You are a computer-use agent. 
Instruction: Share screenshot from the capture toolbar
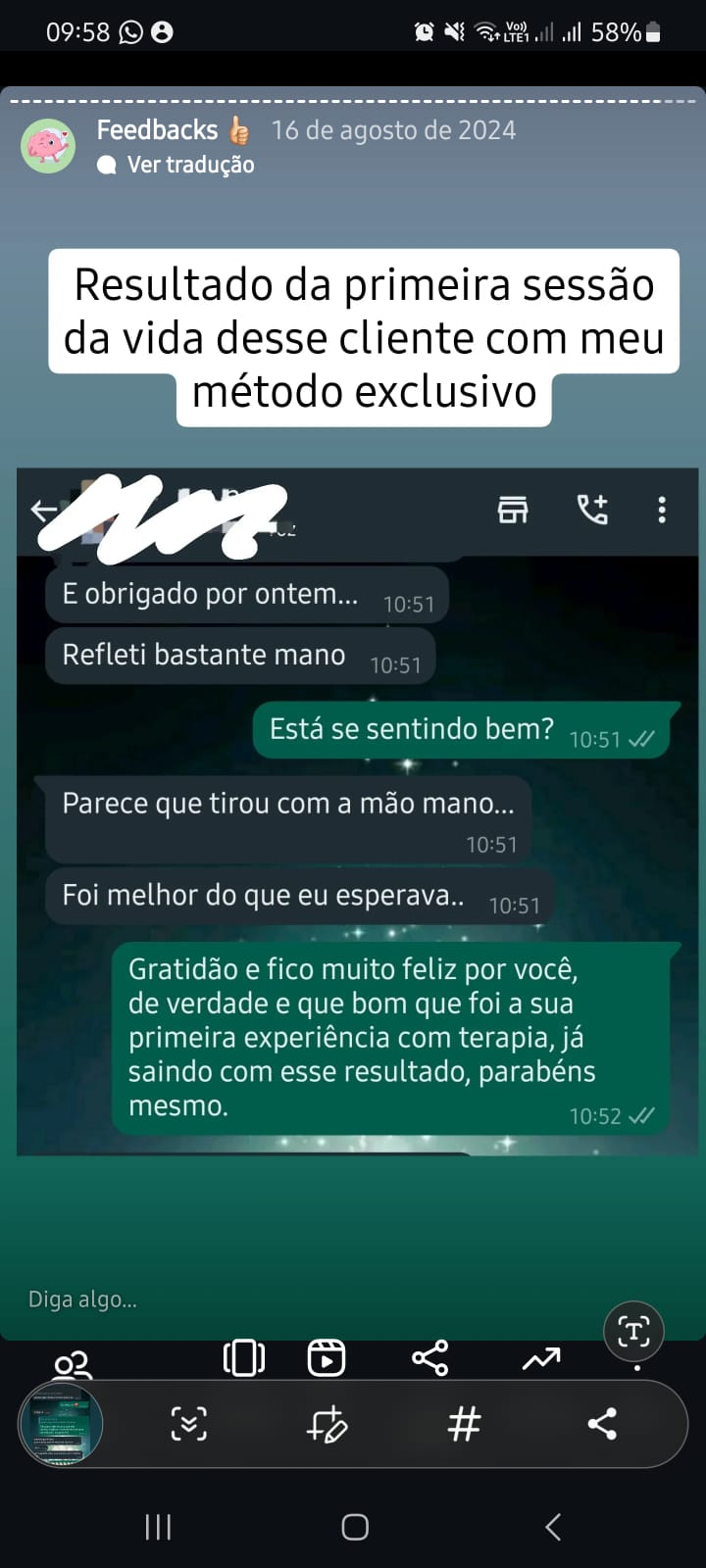click(x=602, y=1424)
